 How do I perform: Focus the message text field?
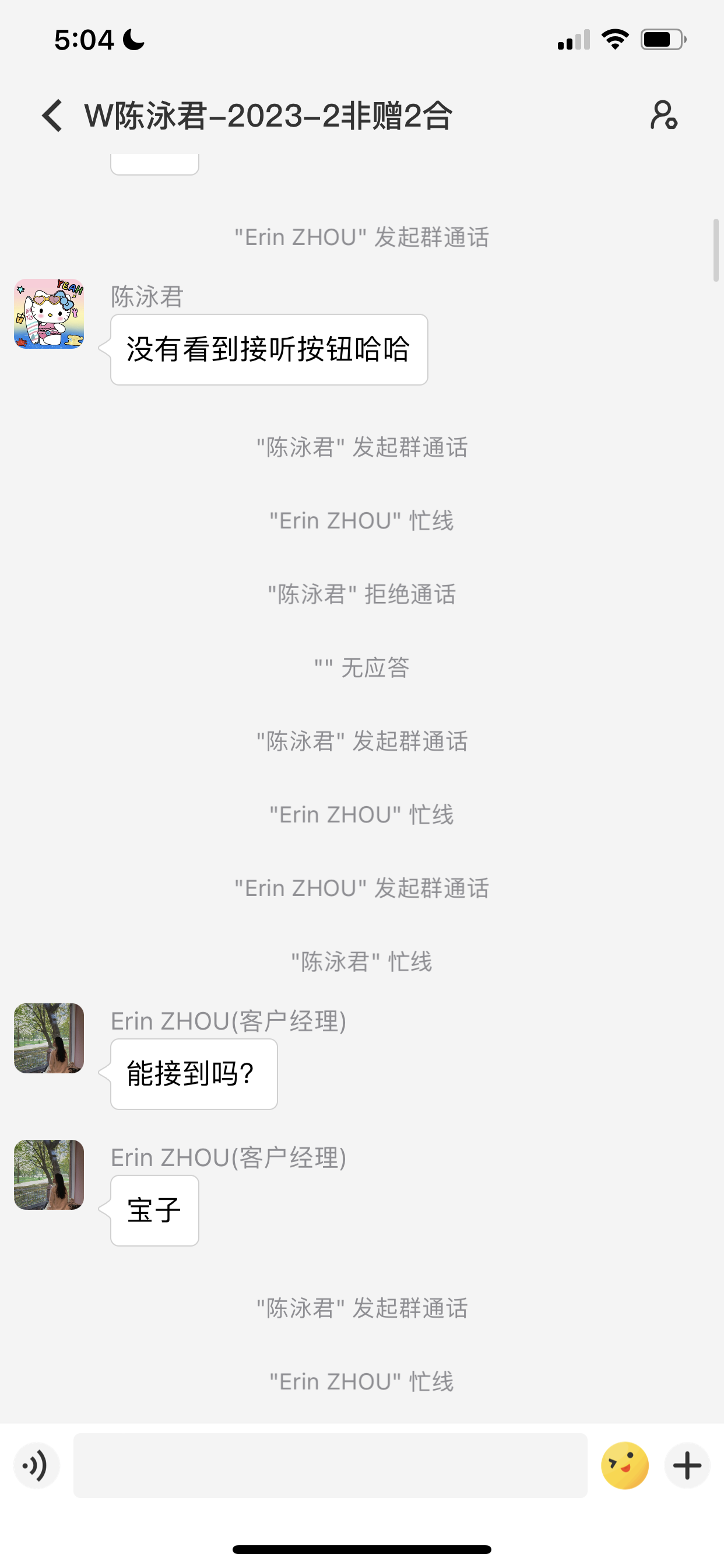(x=330, y=1465)
